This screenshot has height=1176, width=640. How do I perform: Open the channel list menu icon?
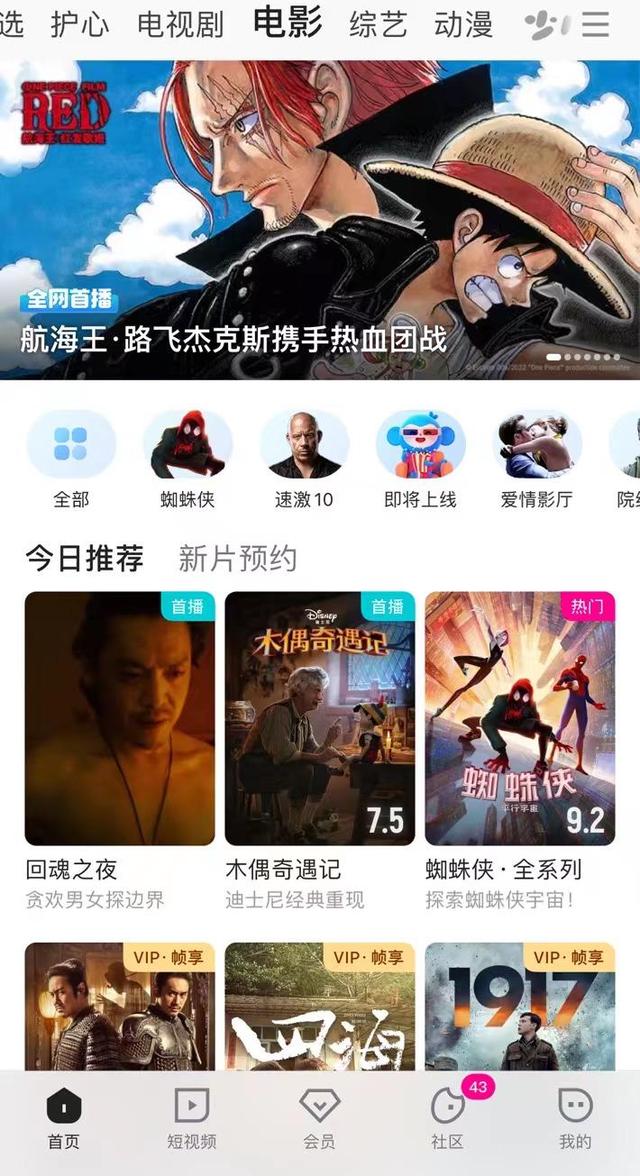pyautogui.click(x=596, y=24)
